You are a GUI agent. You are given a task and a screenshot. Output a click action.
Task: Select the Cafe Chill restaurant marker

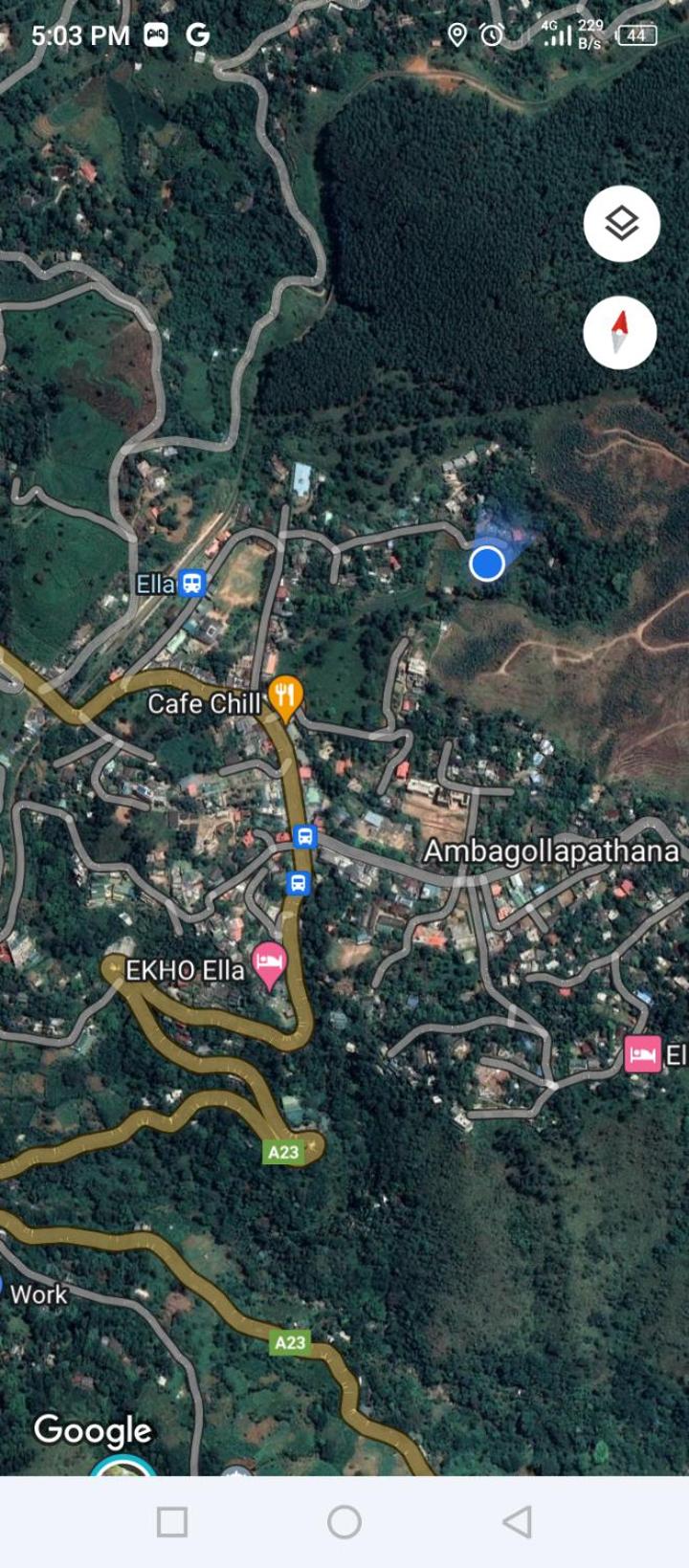(x=285, y=698)
